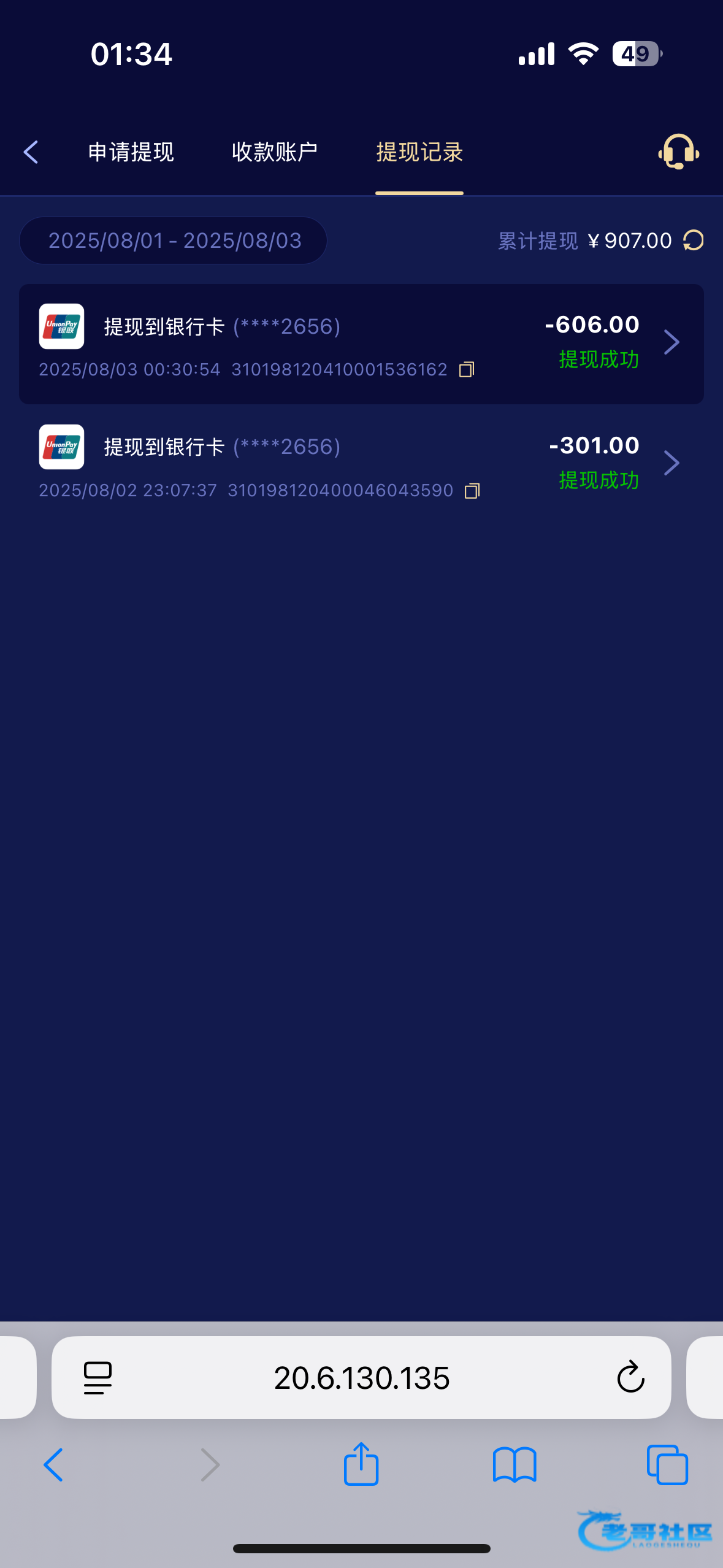Open Safari bookmarks
This screenshot has height=1568, width=723.
(x=514, y=1464)
